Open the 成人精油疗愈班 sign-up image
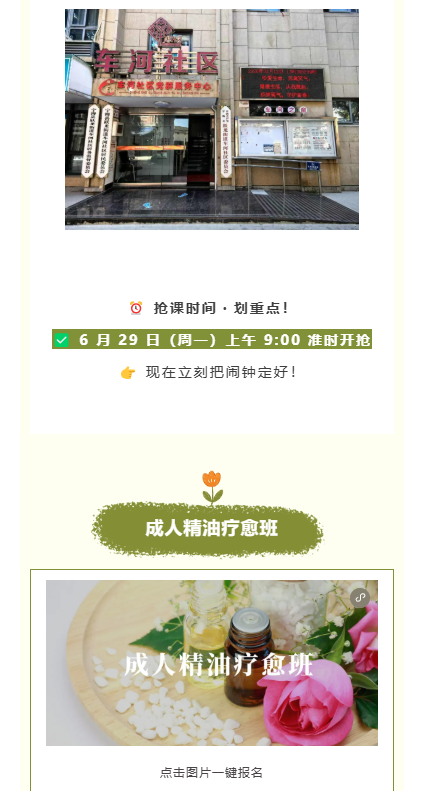 212,662
